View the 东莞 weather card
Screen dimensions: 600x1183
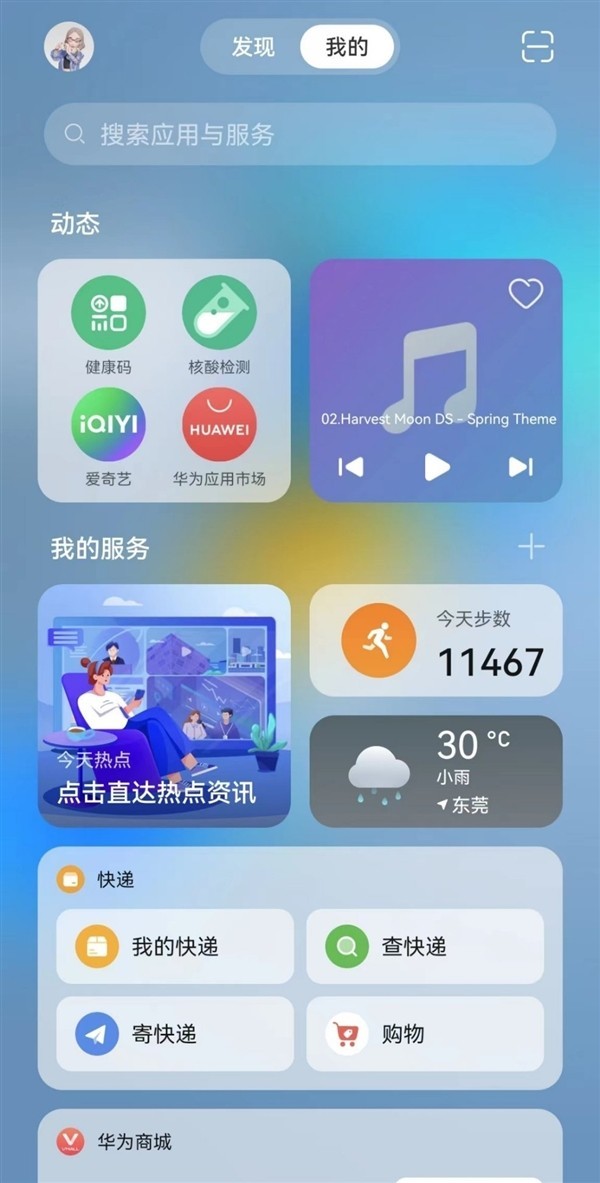click(x=436, y=771)
